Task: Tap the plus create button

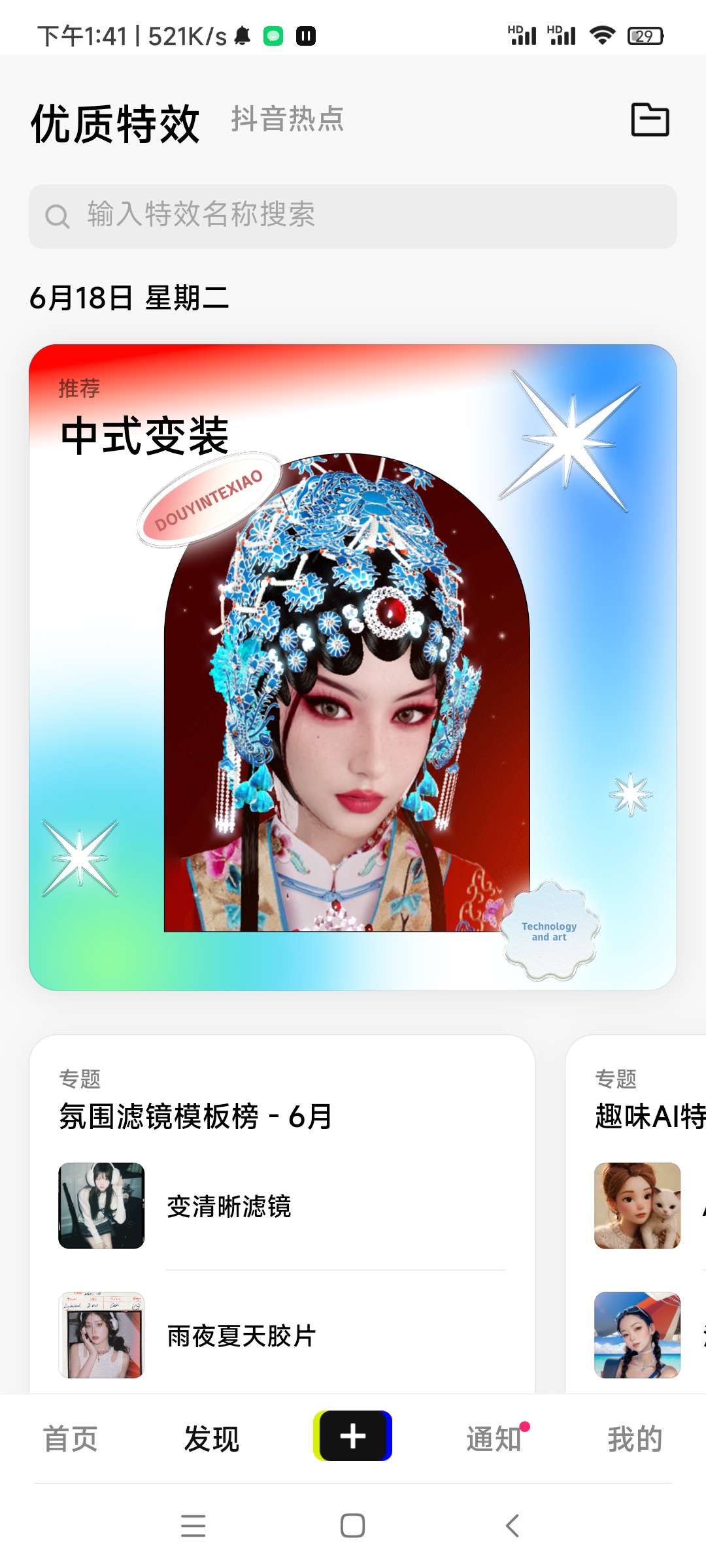Action: 352,1436
